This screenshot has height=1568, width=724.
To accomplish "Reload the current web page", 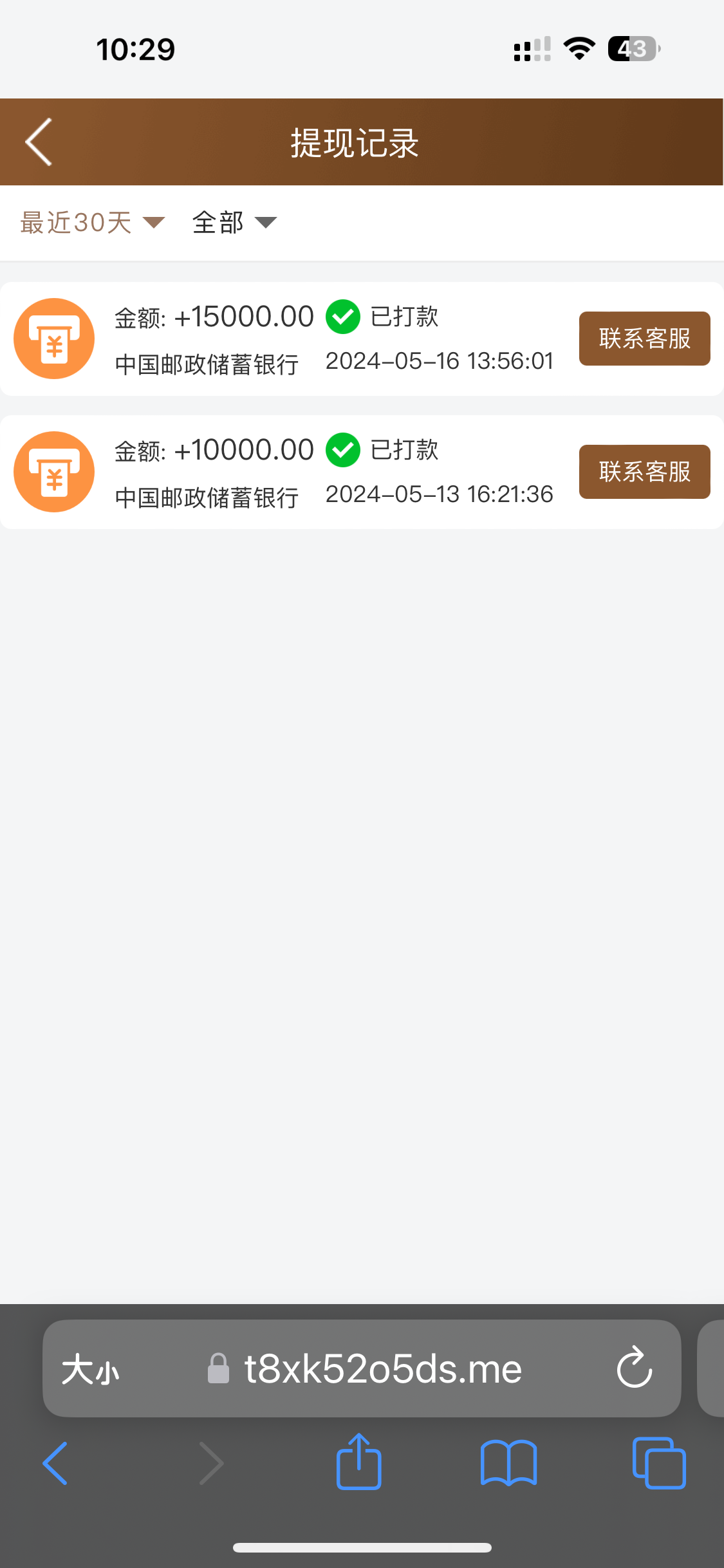I will (634, 1368).
